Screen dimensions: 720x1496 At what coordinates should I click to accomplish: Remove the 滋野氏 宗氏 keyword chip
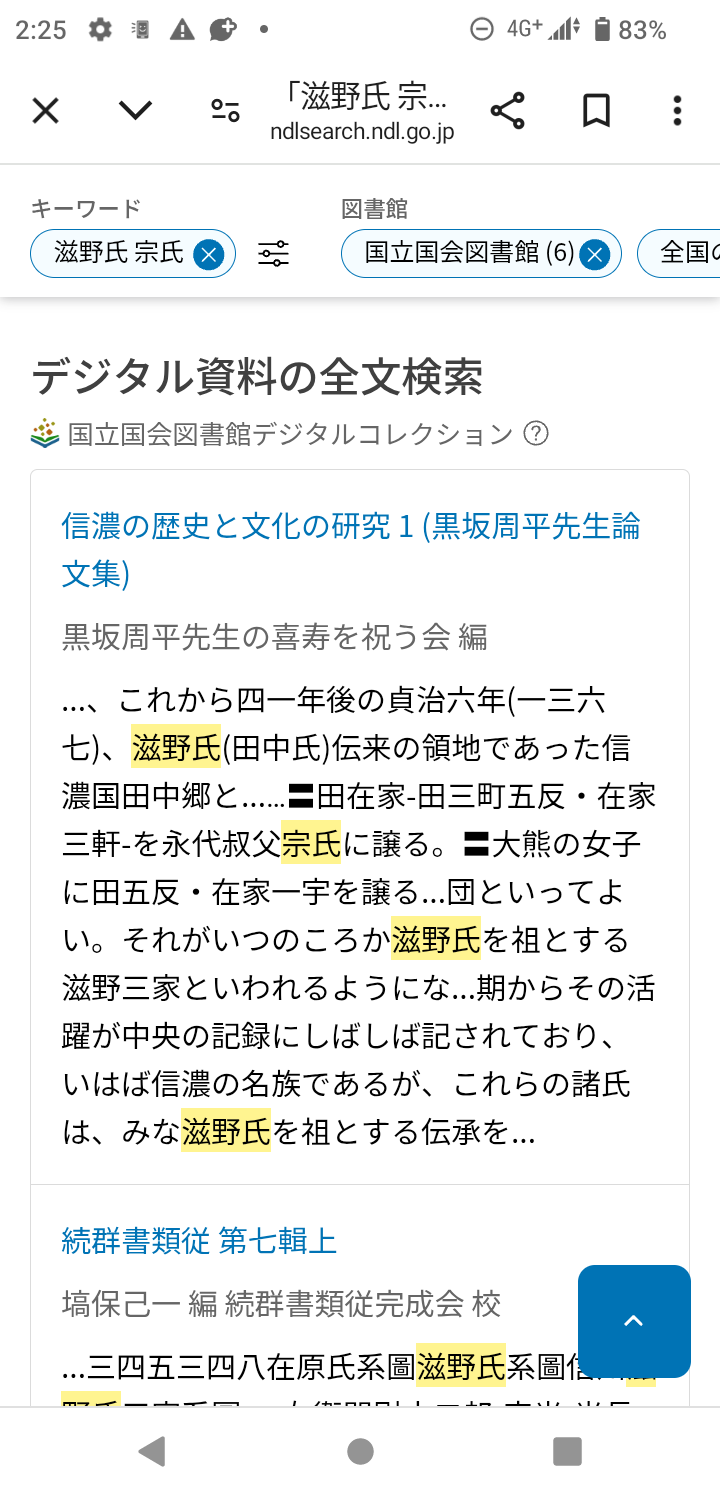pos(208,254)
